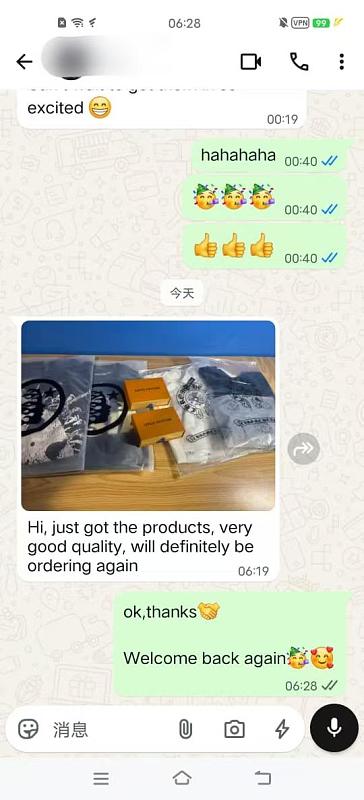364x800 pixels.
Task: Start a voice call
Action: pos(299,62)
